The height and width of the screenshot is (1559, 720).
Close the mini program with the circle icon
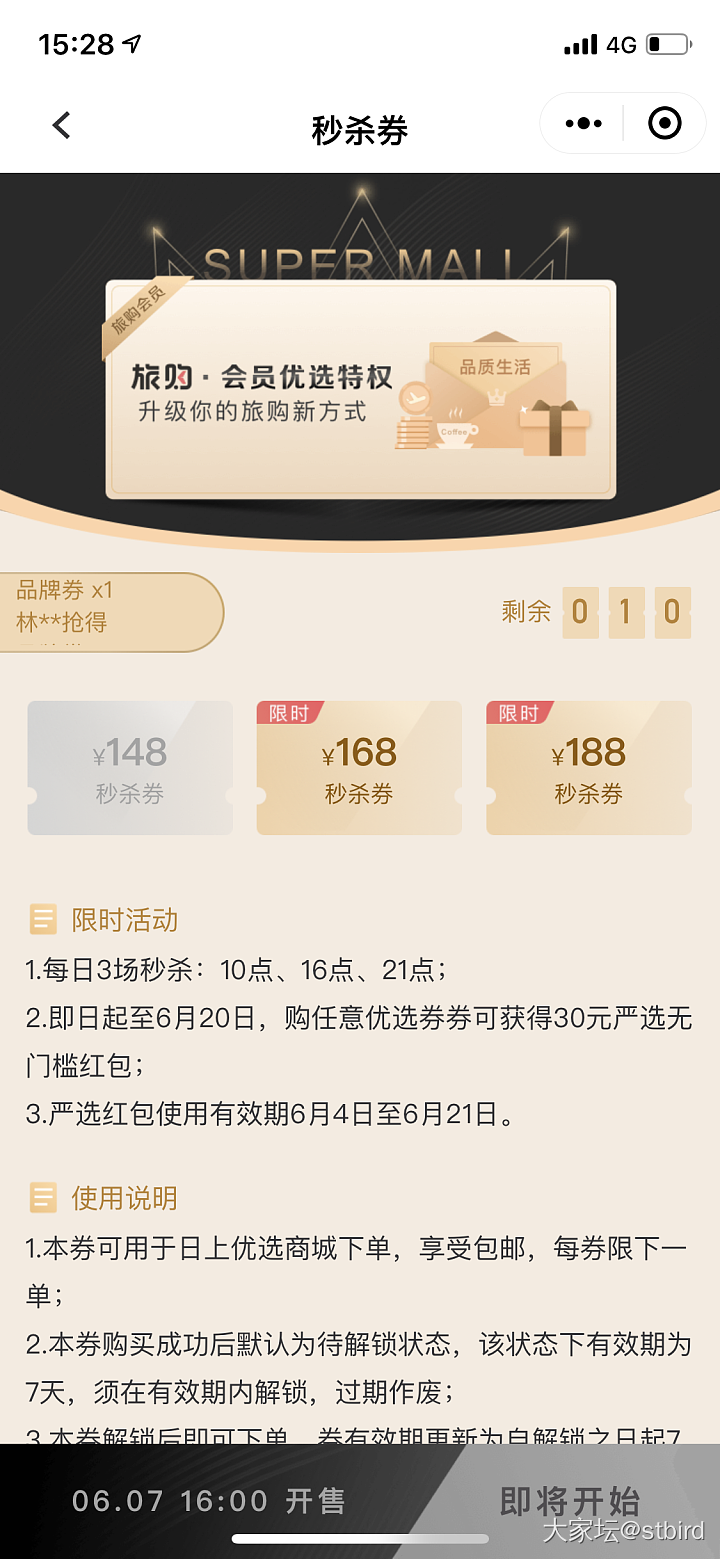(665, 124)
